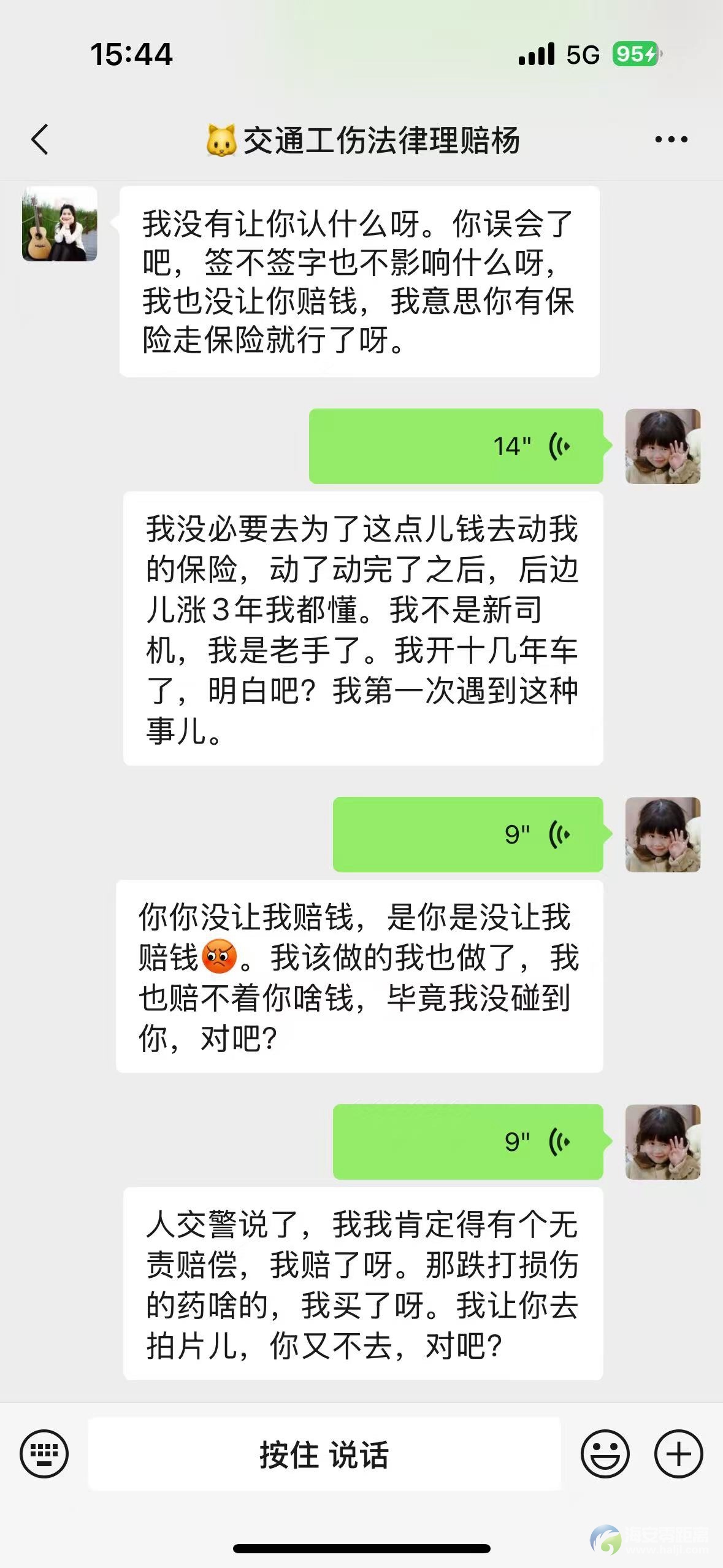Go back to the chat list

[40, 139]
